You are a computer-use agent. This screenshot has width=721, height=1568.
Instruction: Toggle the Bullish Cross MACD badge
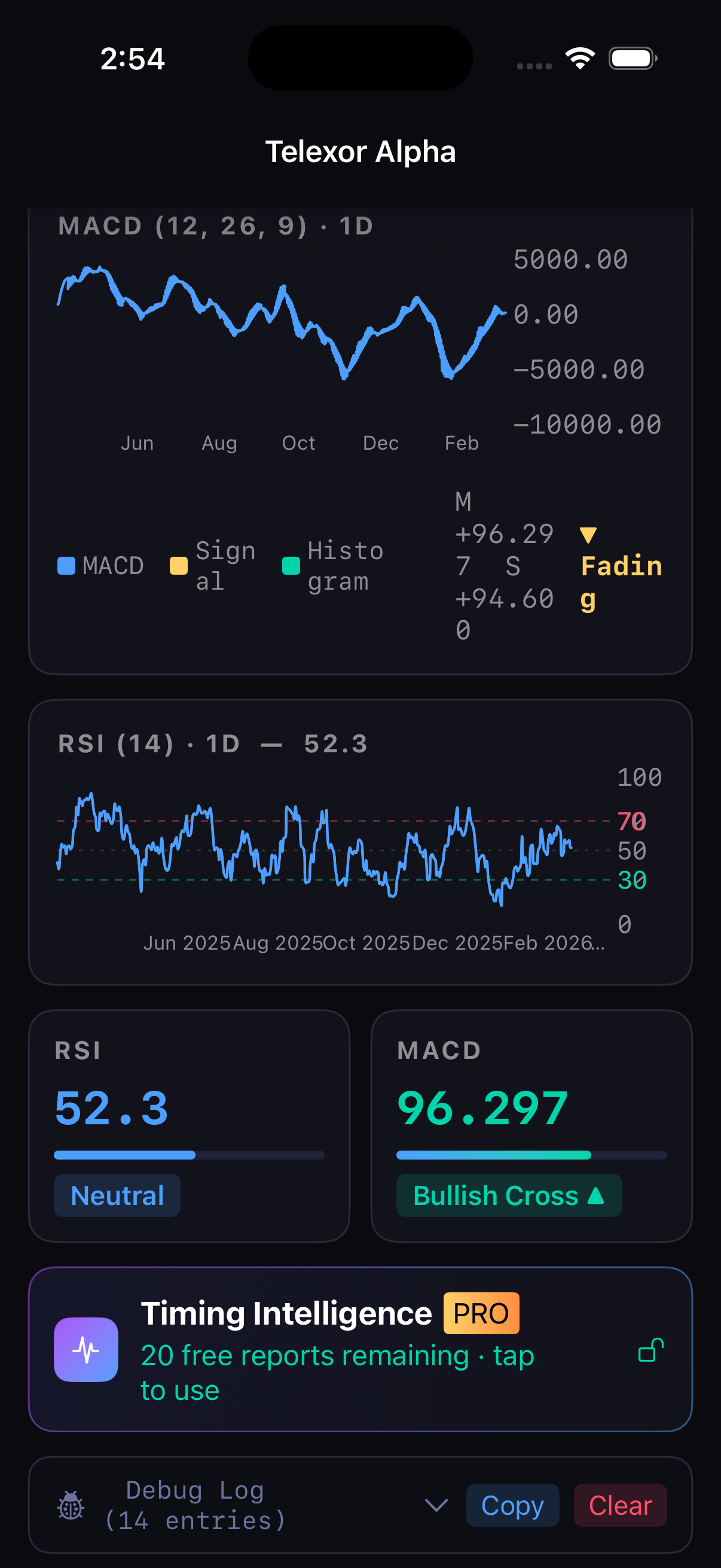[508, 1194]
